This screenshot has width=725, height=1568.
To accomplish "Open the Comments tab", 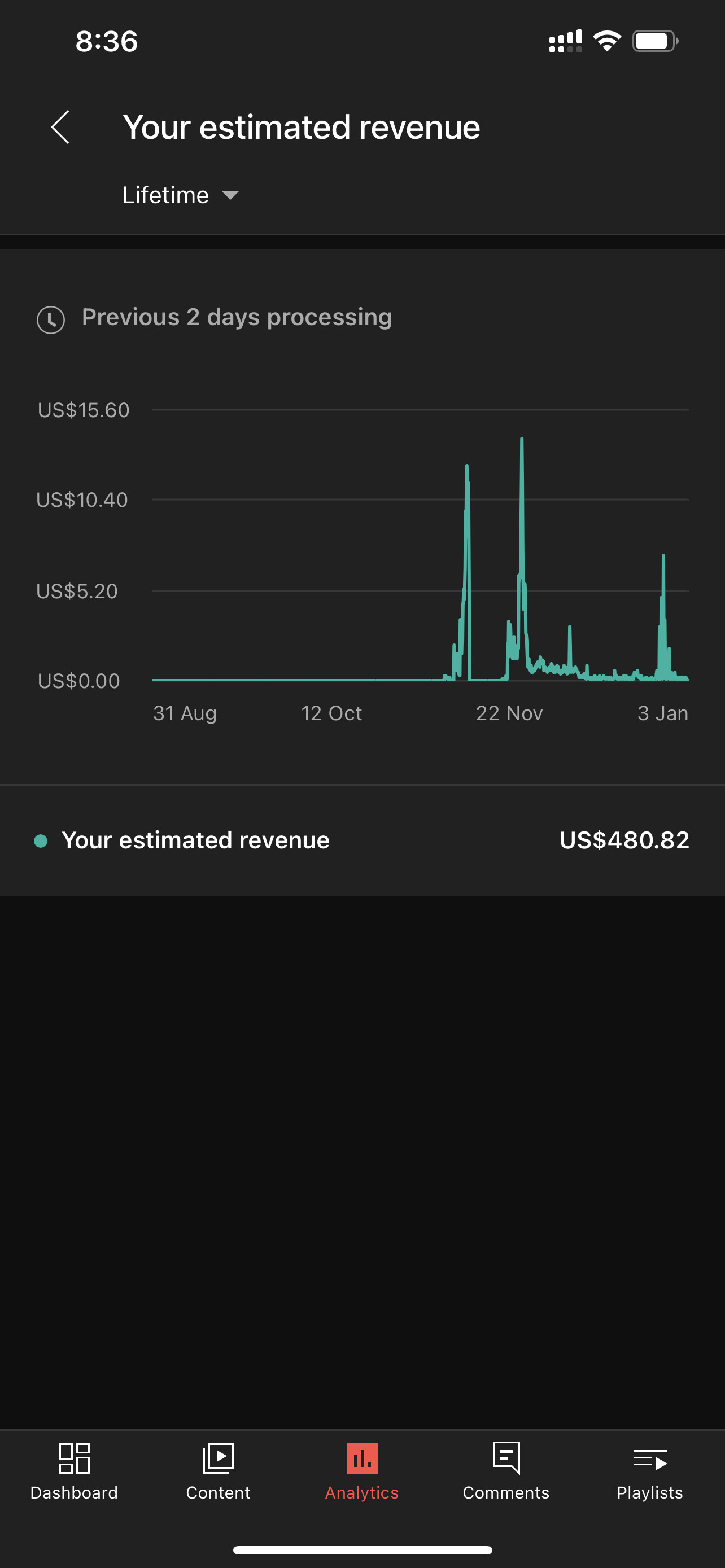I will (506, 1471).
